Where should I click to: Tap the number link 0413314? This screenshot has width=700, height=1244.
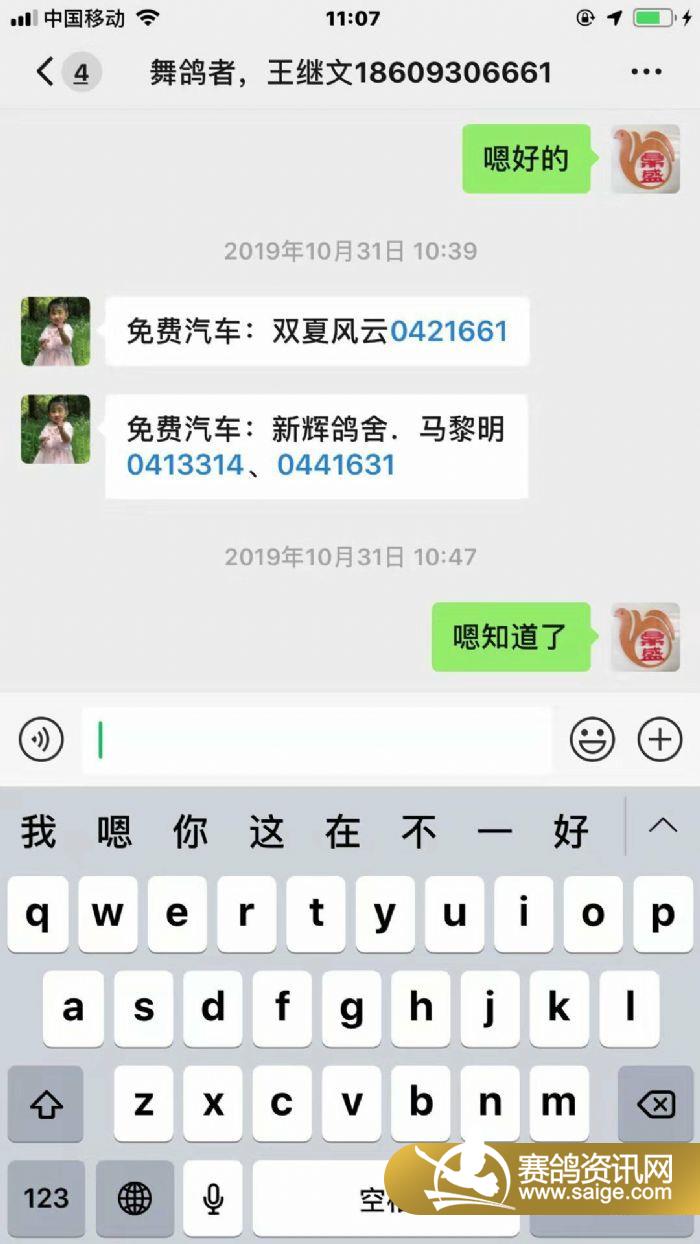(185, 465)
